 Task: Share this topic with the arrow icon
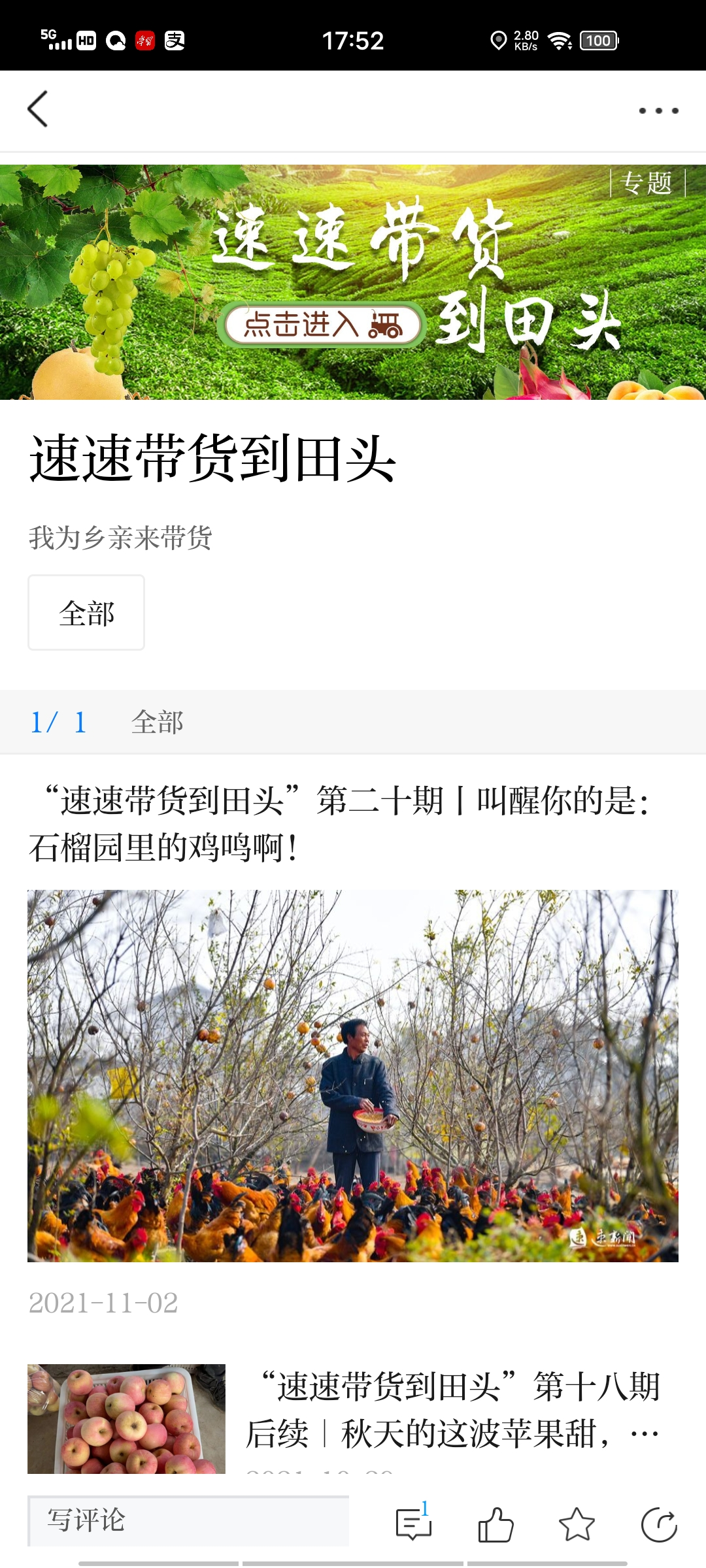click(659, 1524)
